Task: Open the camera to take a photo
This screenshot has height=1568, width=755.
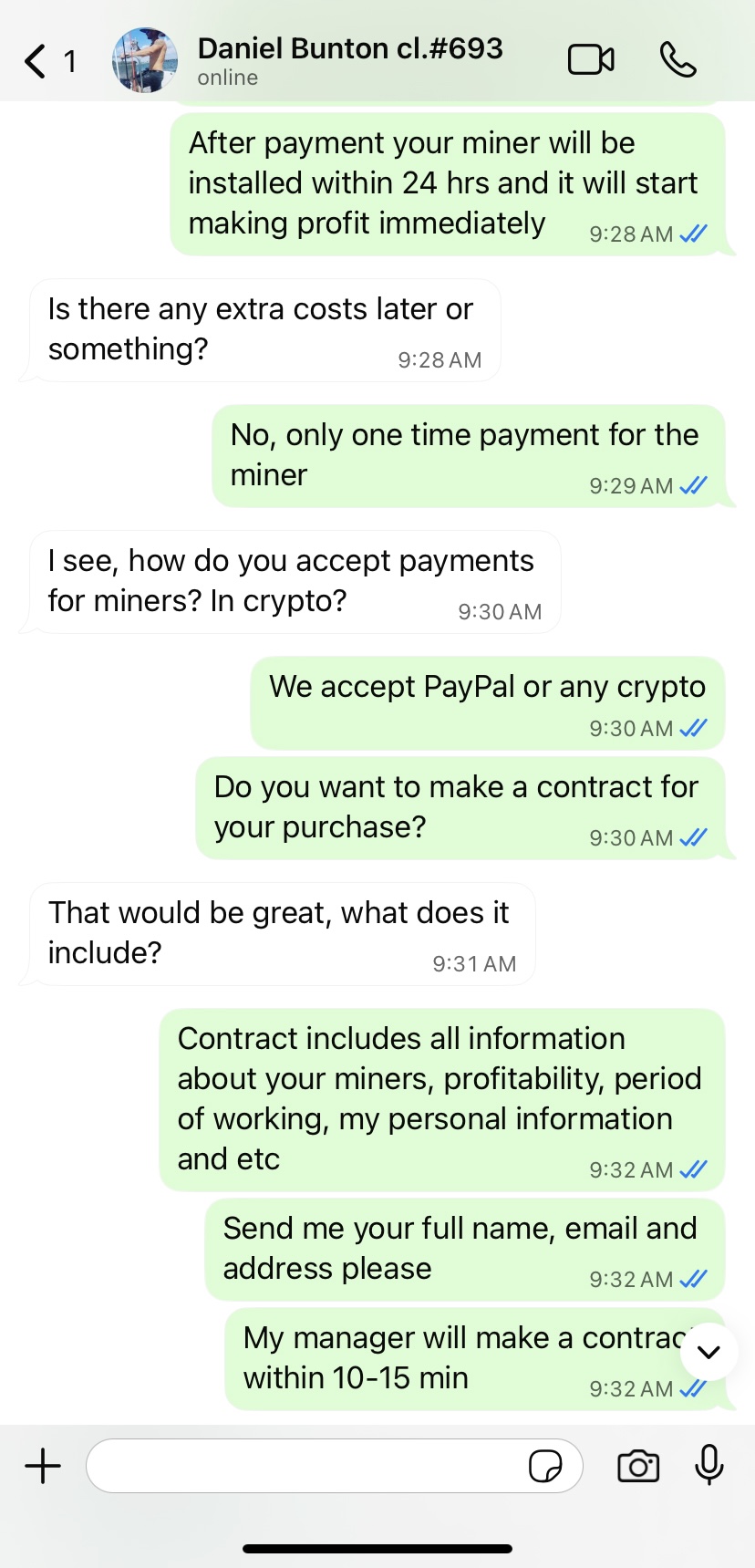Action: pos(638,1466)
